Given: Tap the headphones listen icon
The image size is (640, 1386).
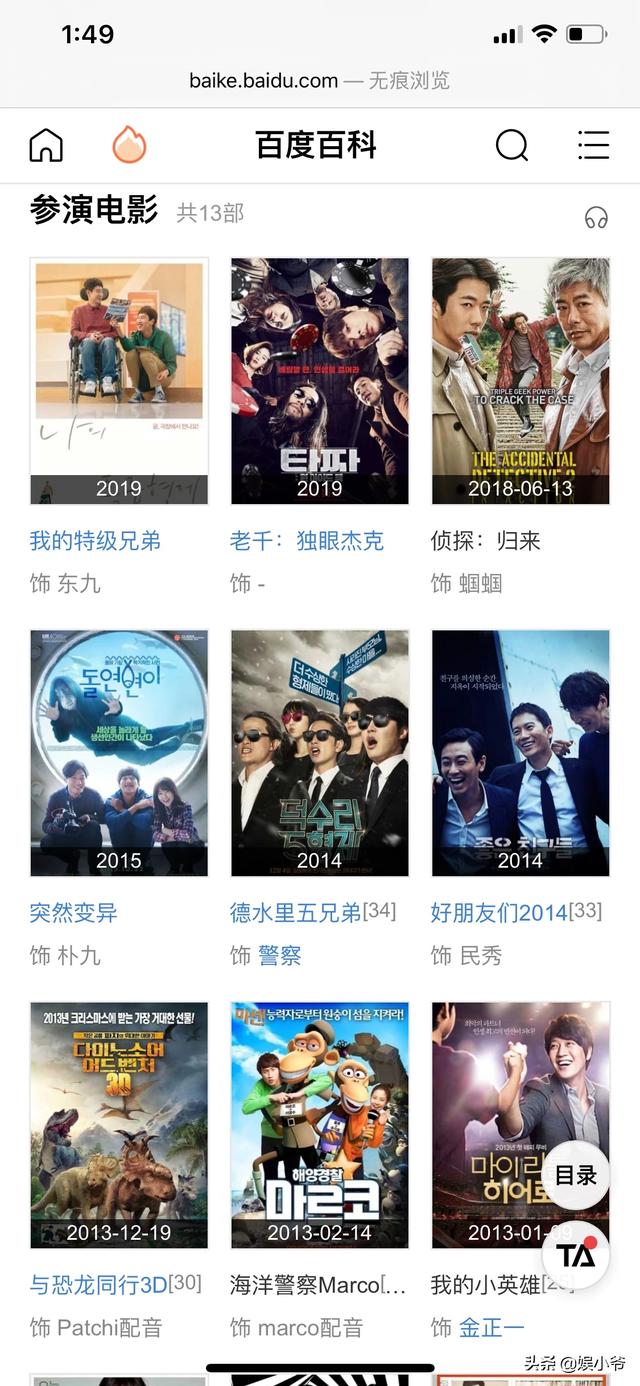Looking at the screenshot, I should tap(596, 216).
